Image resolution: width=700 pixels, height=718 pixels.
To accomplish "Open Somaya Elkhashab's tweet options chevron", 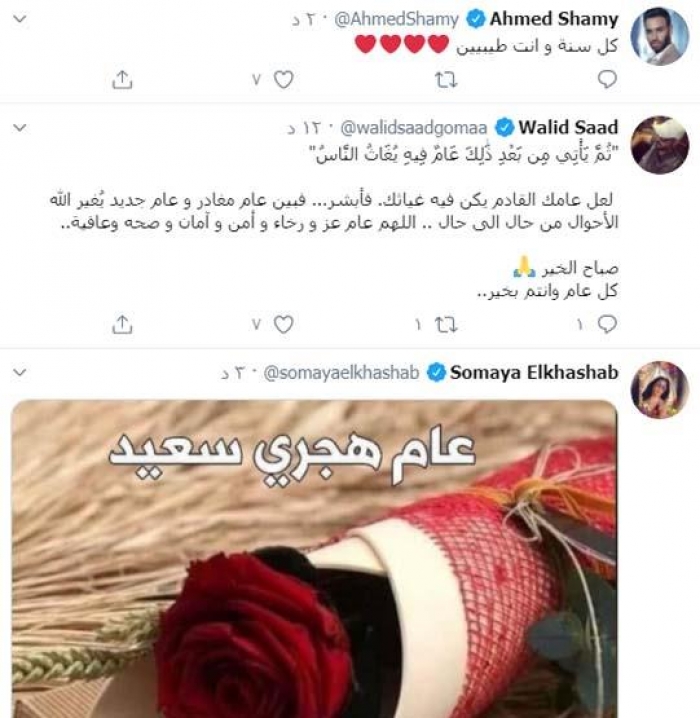I will (20, 373).
